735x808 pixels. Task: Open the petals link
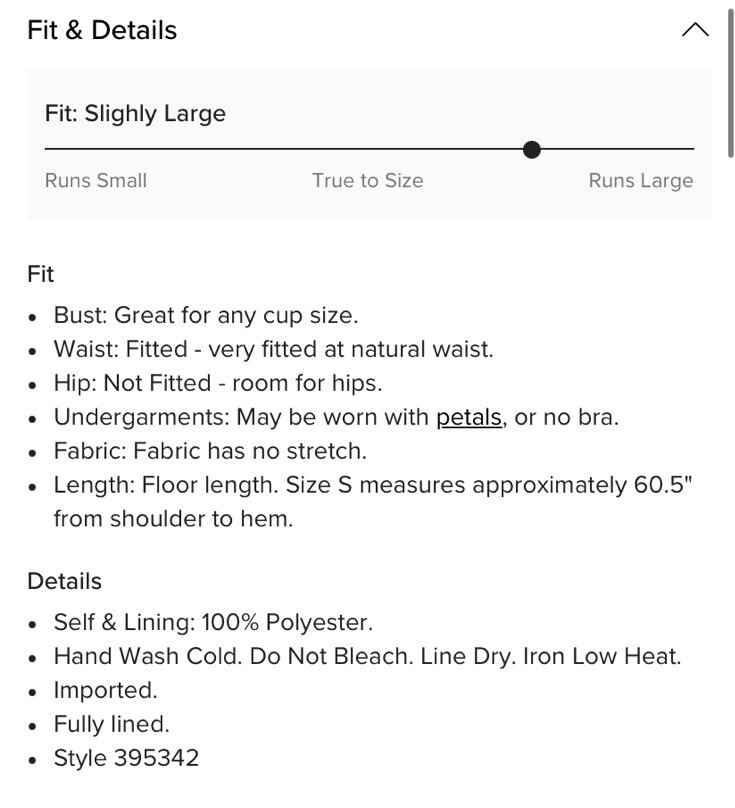469,417
